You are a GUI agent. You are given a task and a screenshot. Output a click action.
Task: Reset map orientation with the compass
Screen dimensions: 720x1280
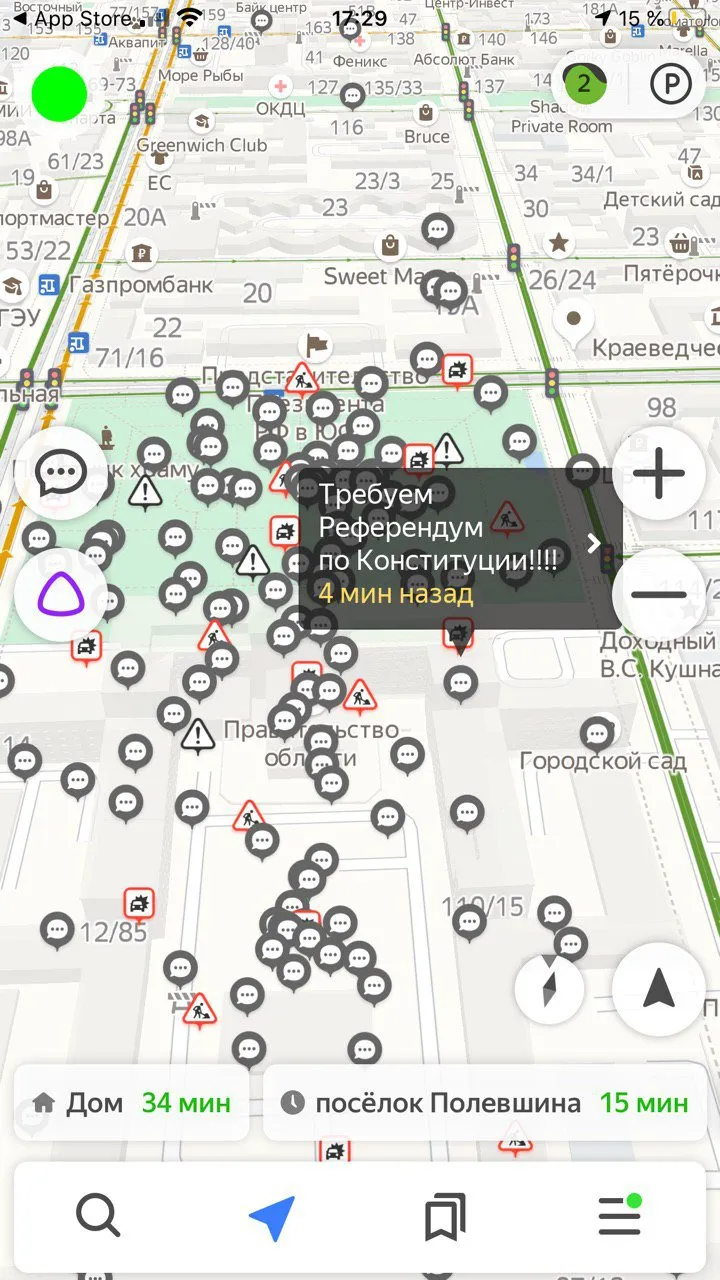coord(549,989)
